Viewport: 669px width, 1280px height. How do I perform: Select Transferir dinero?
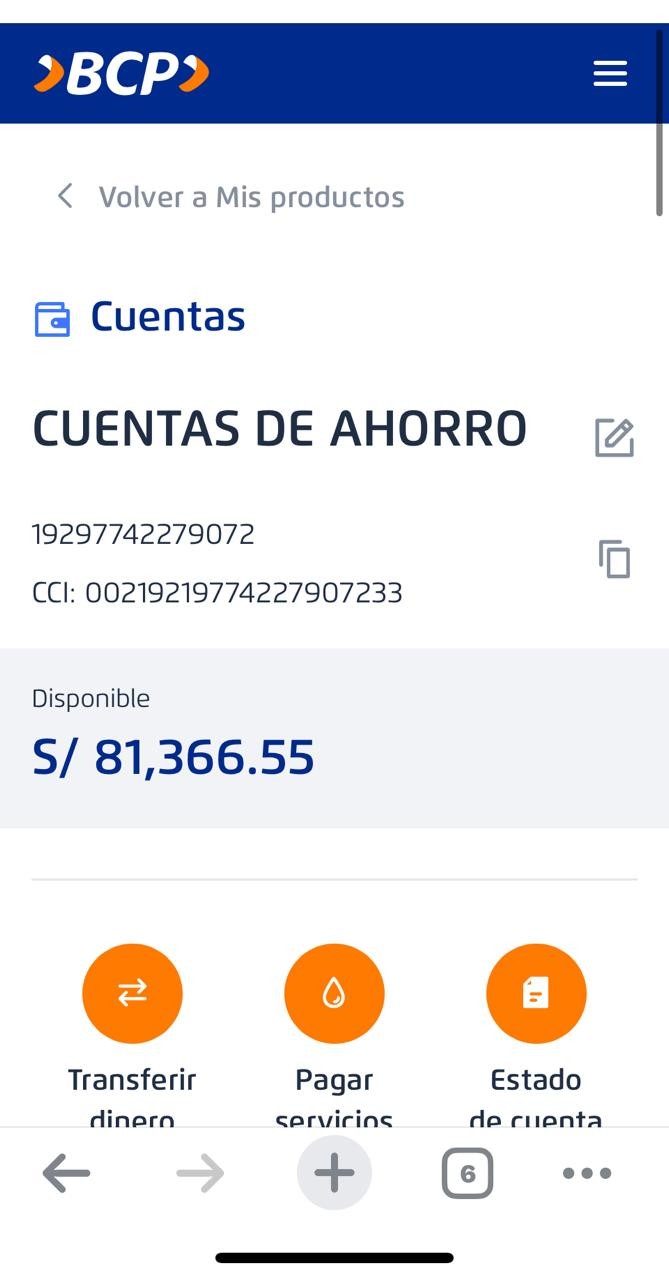(x=132, y=994)
